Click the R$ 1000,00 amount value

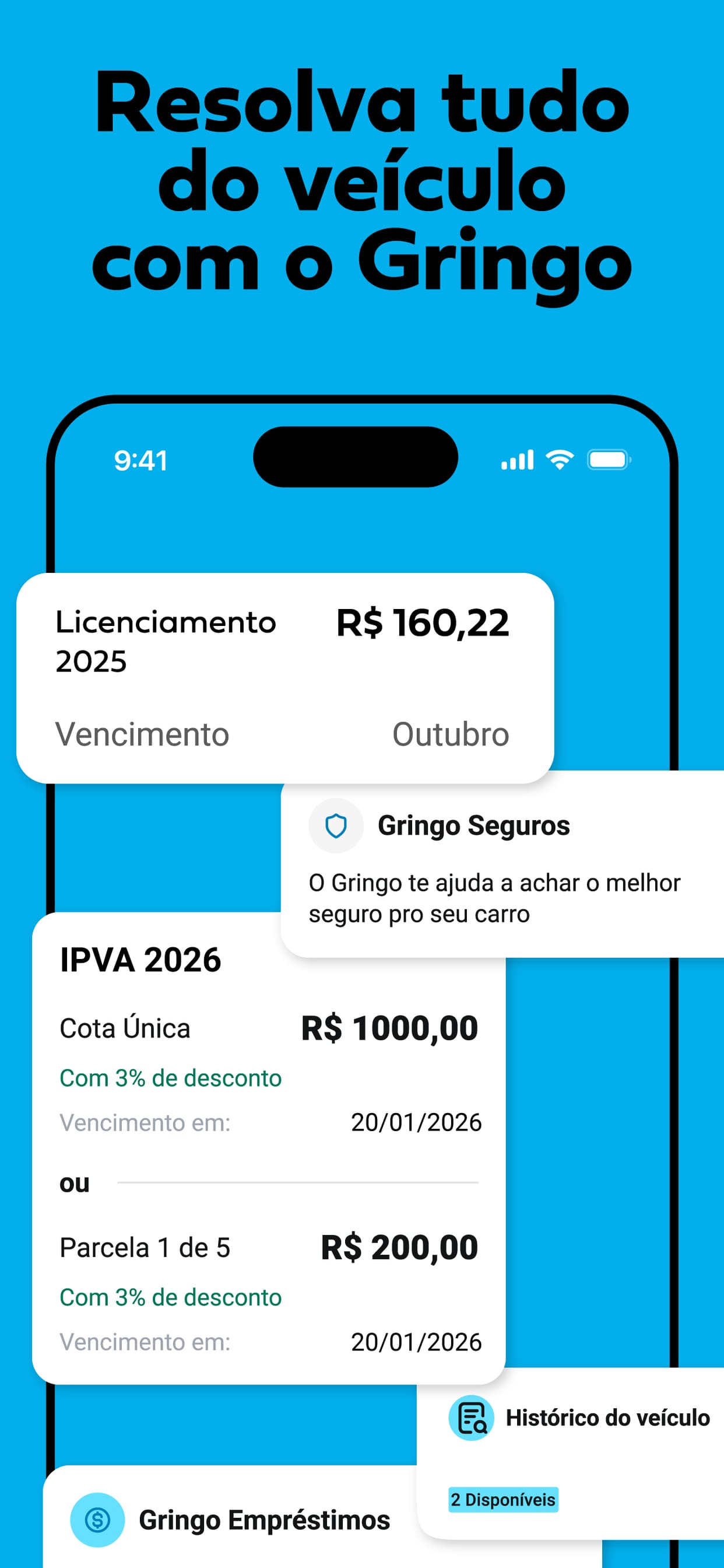389,1027
